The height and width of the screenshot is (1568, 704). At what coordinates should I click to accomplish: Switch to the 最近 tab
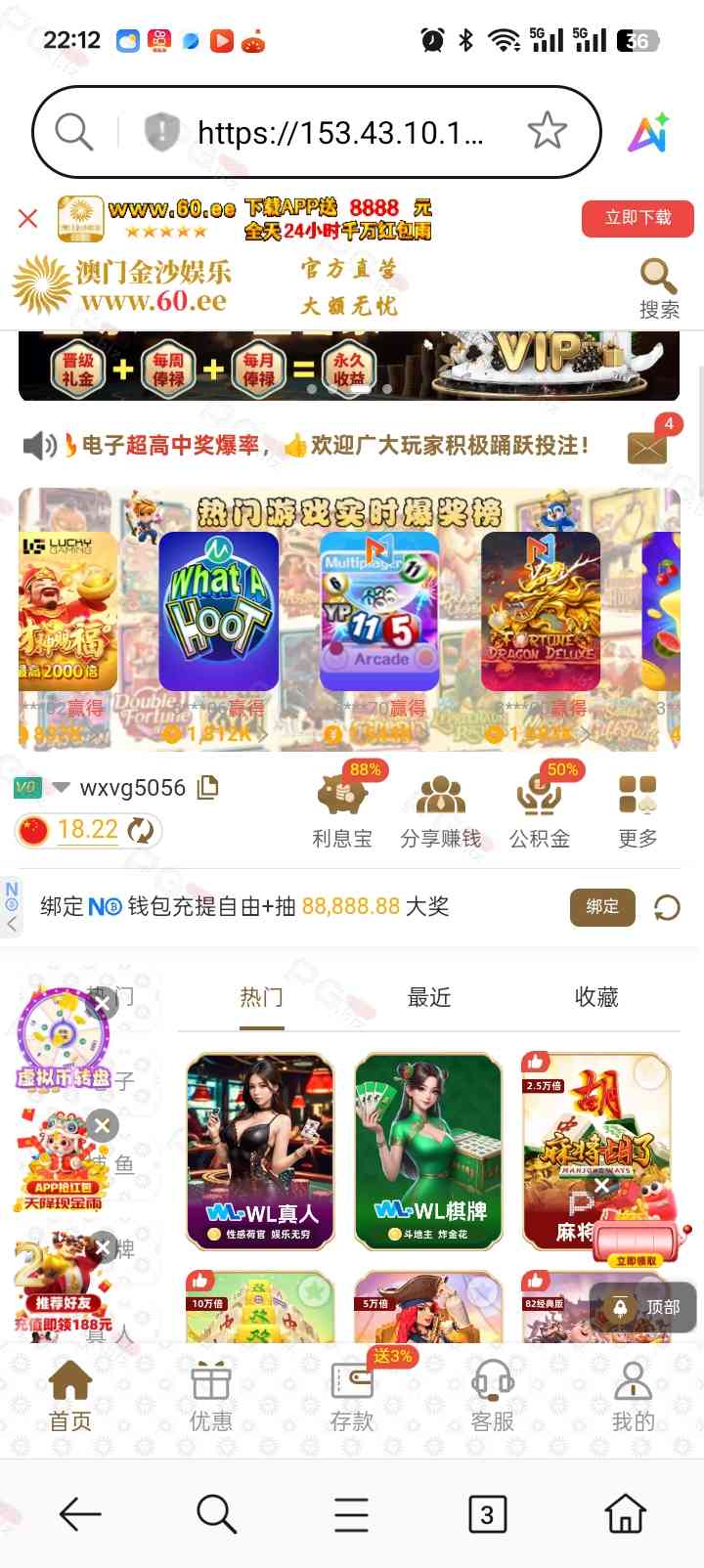(x=428, y=997)
